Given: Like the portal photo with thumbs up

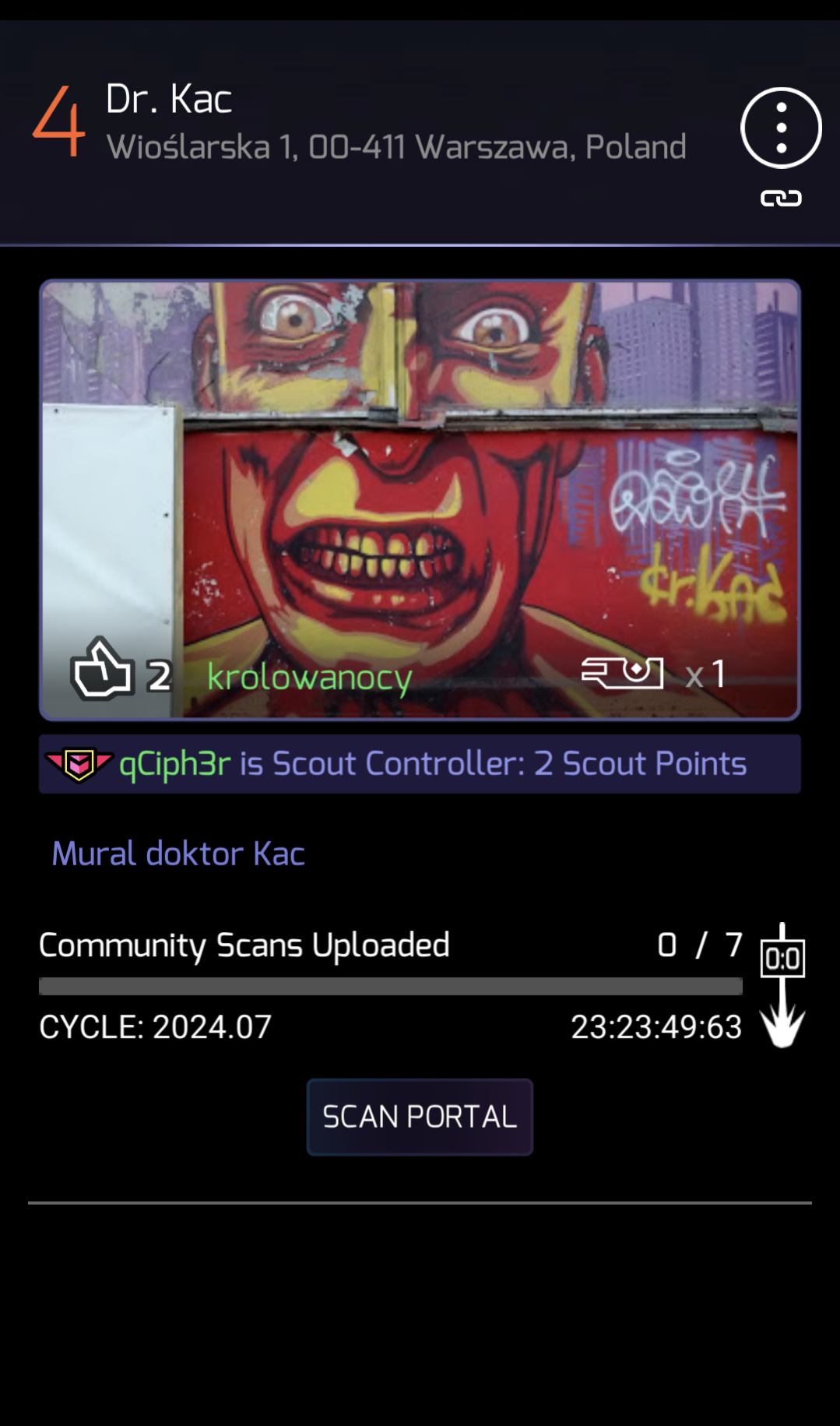Looking at the screenshot, I should pos(102,670).
